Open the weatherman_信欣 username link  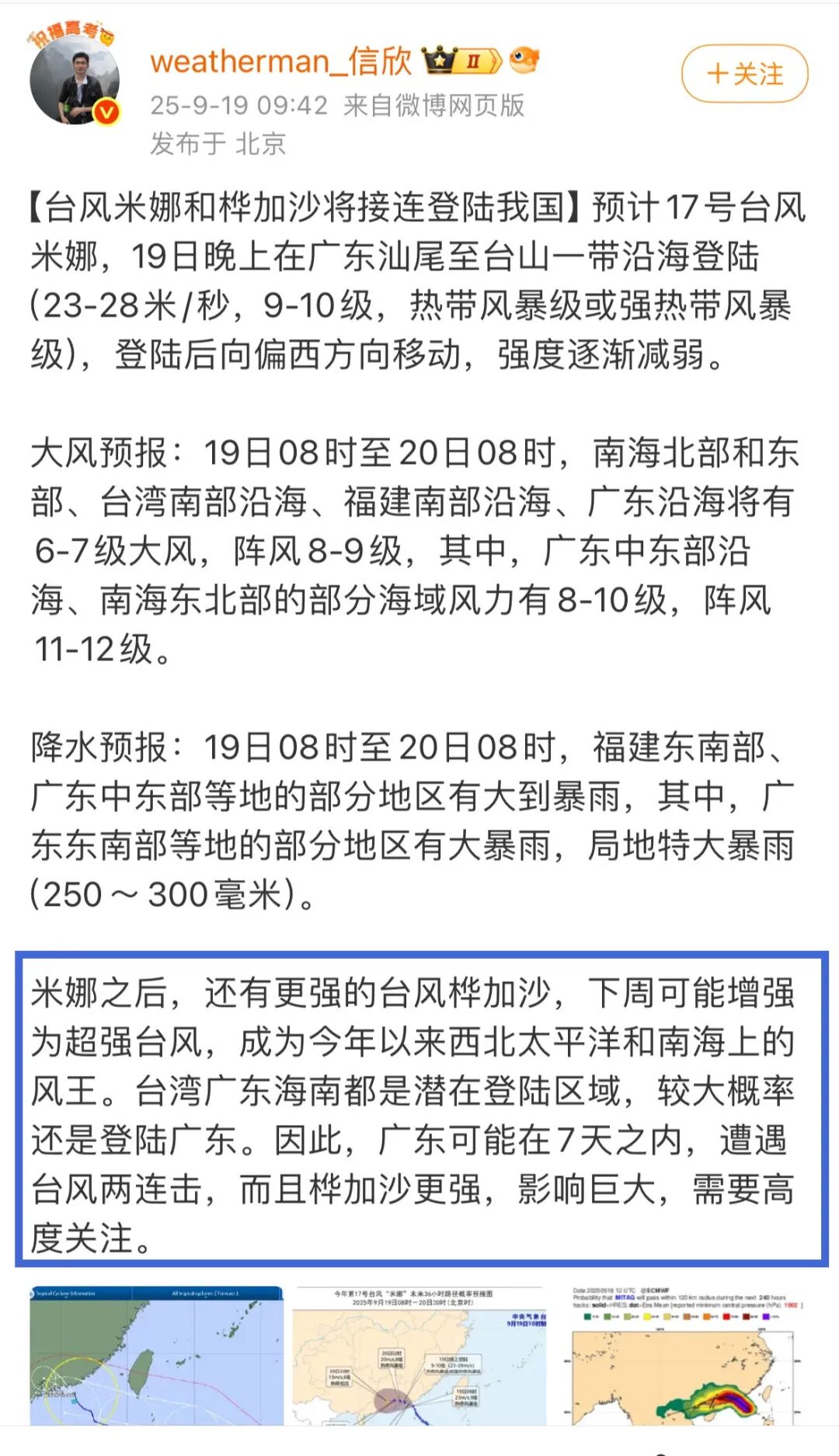[x=280, y=61]
